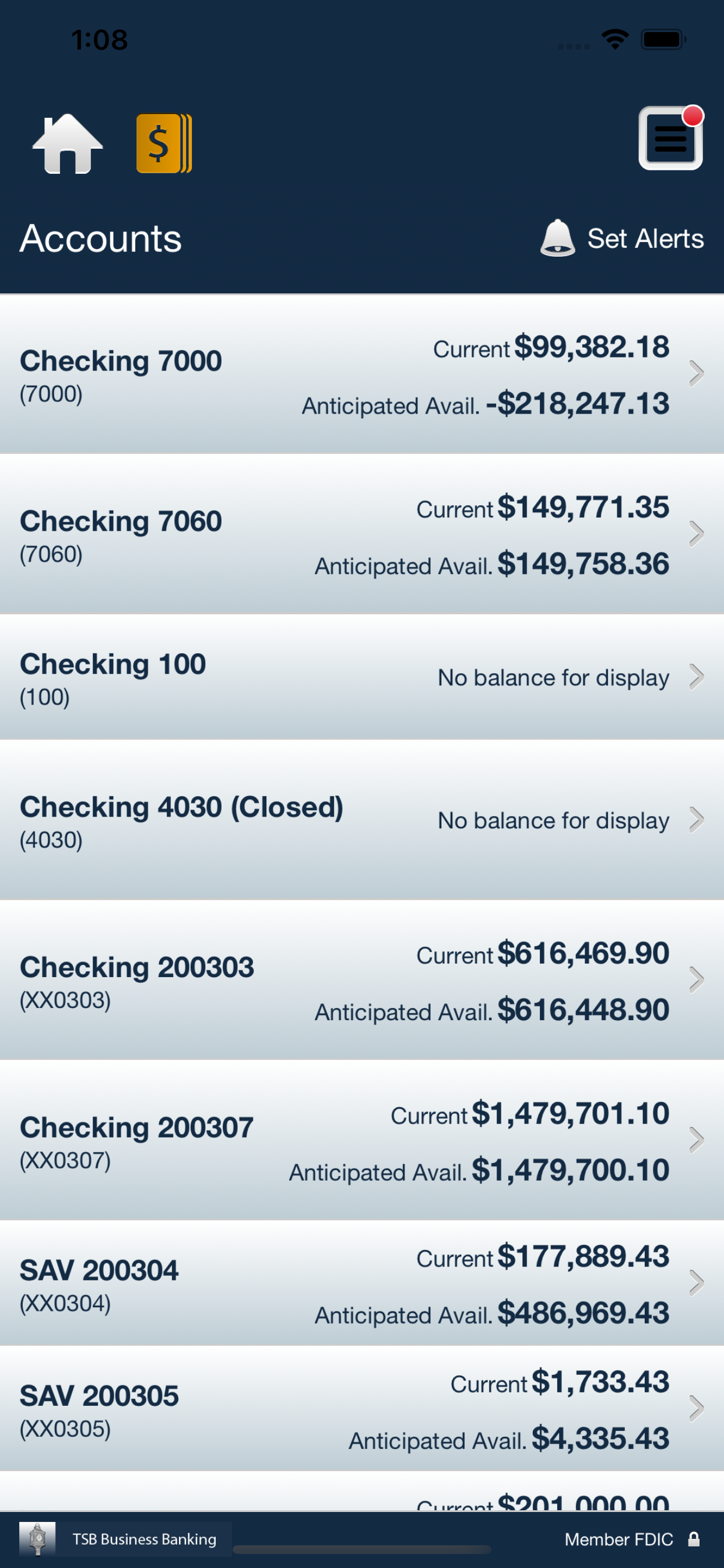Open the gold dollar accounts icon
The image size is (724, 1568).
pyautogui.click(x=164, y=143)
